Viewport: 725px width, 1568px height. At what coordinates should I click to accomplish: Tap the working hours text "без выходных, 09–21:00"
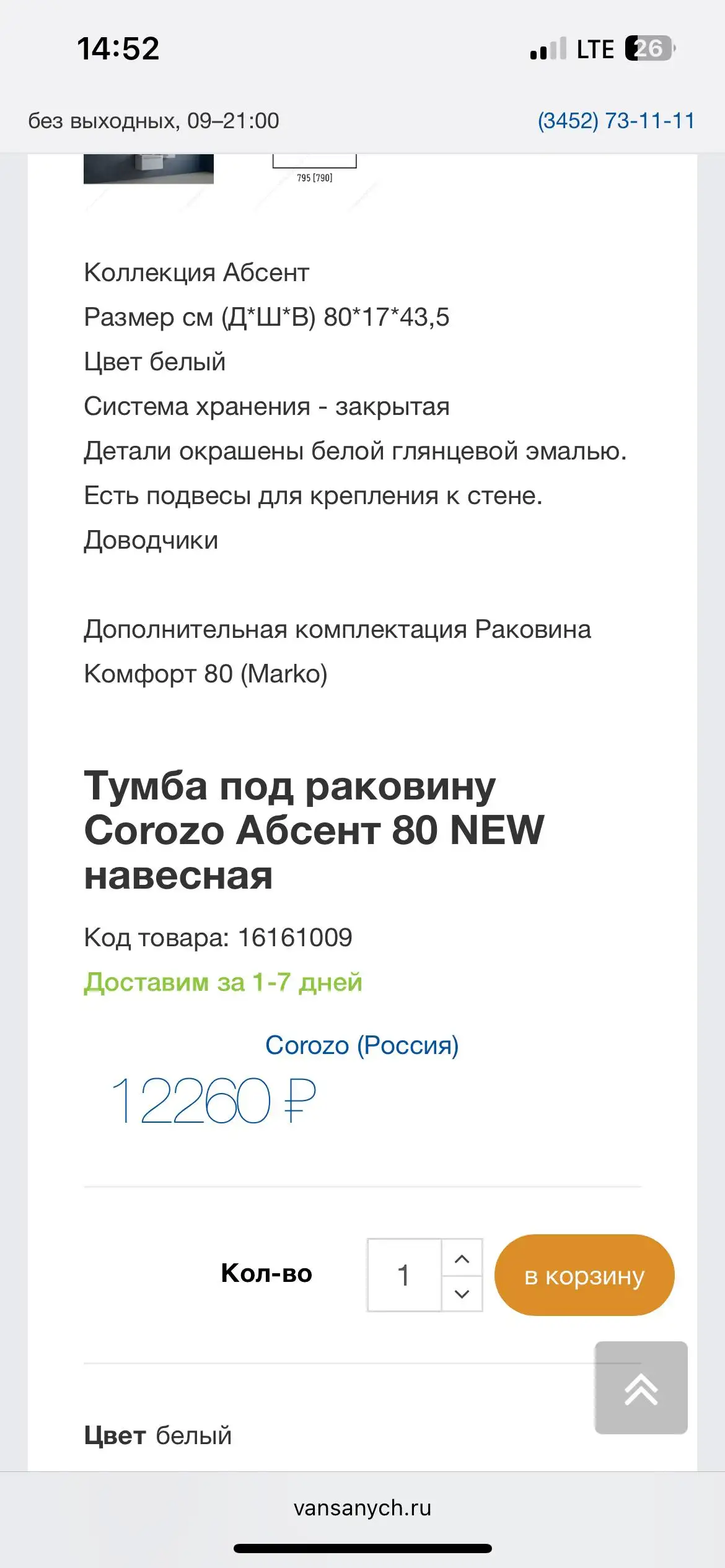click(154, 121)
